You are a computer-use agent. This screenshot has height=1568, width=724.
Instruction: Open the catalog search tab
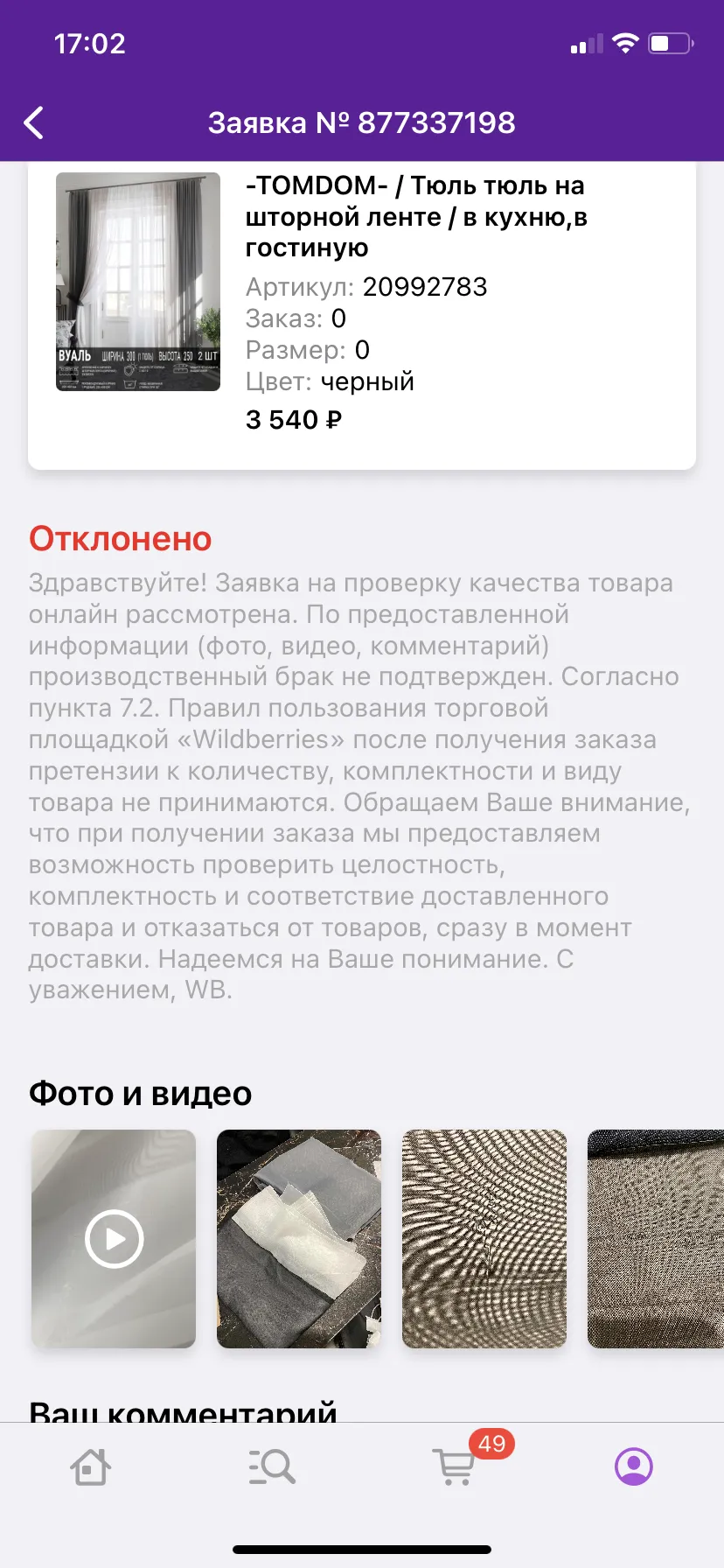click(272, 1467)
